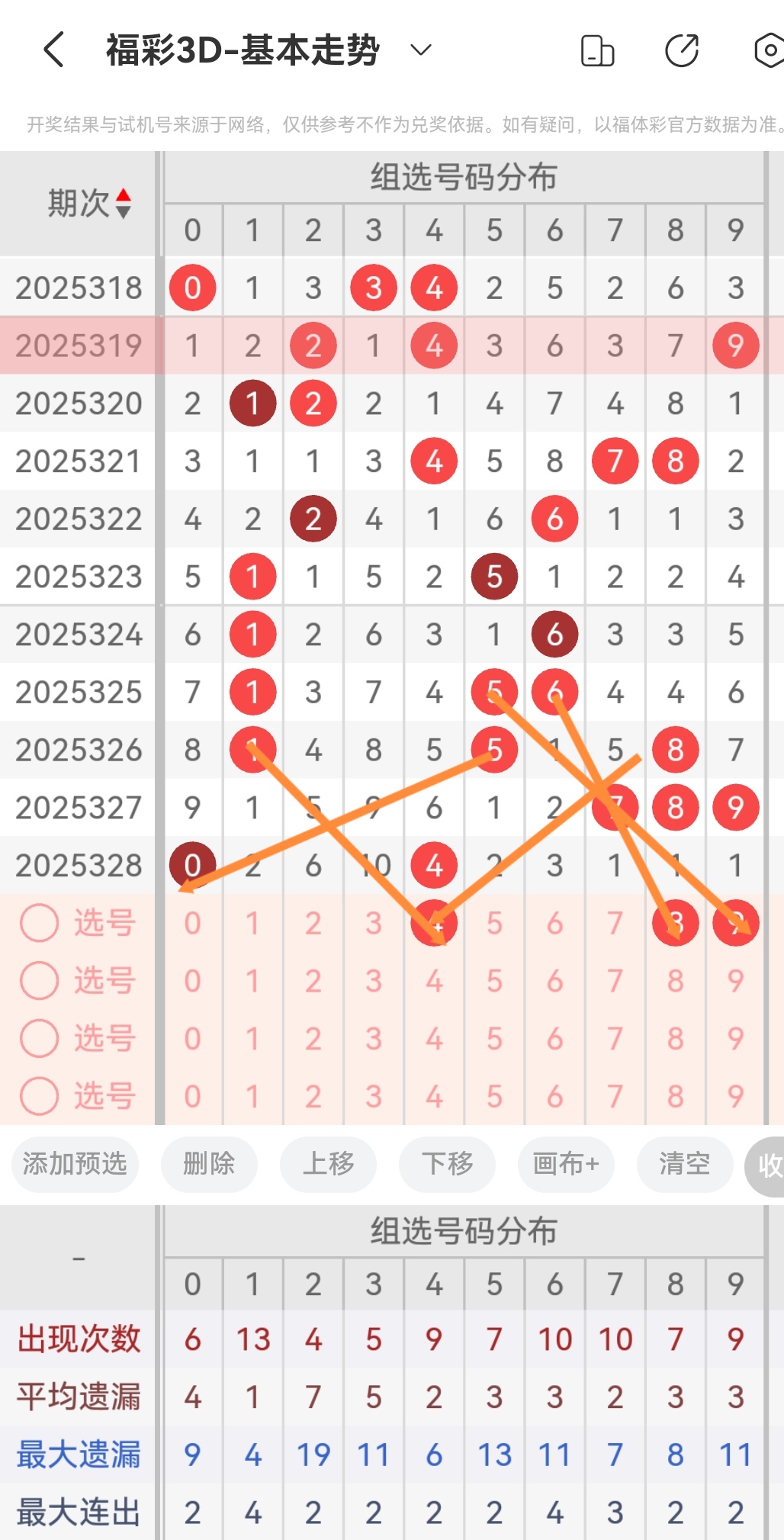
Task: Open the 画布+ drawing tool
Action: click(565, 1165)
